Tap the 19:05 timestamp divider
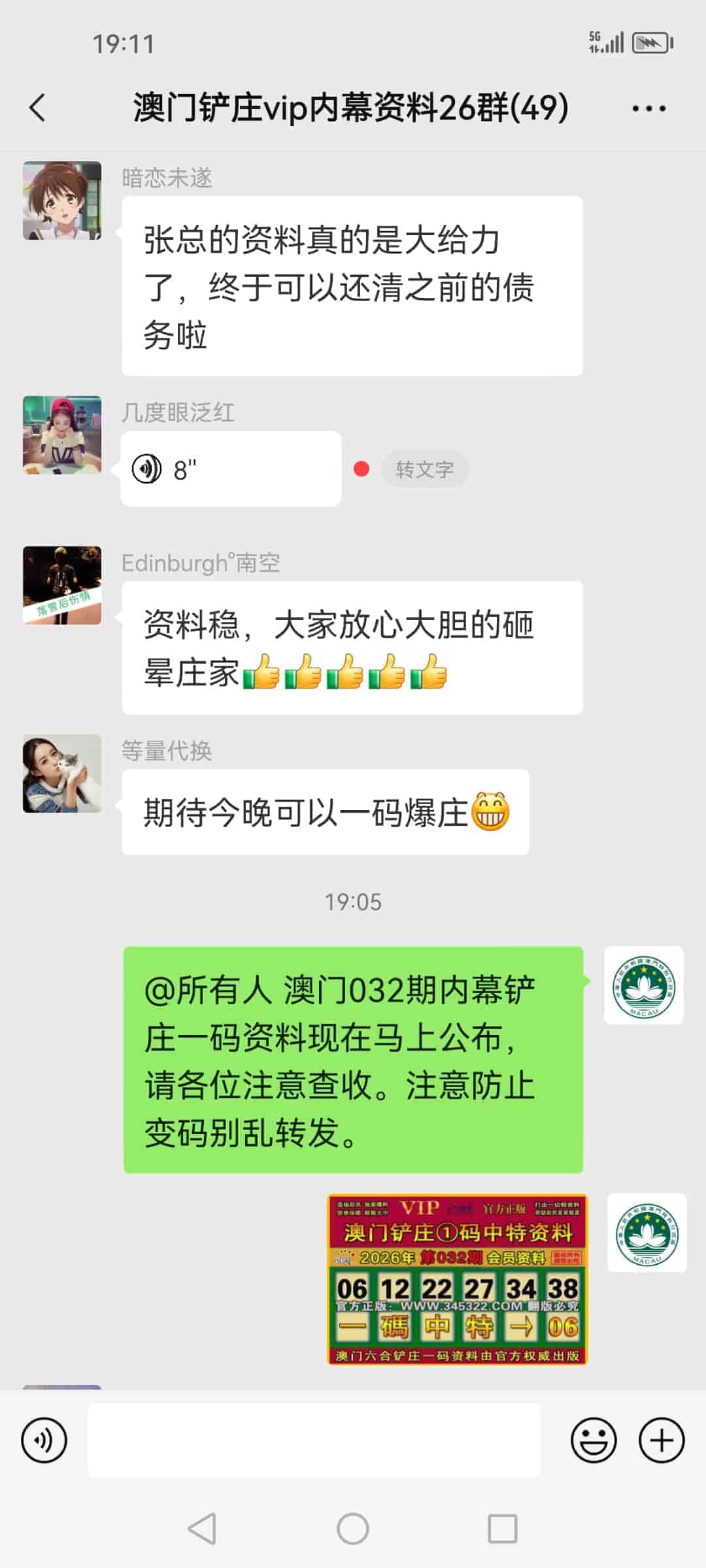706x1568 pixels. (x=353, y=902)
